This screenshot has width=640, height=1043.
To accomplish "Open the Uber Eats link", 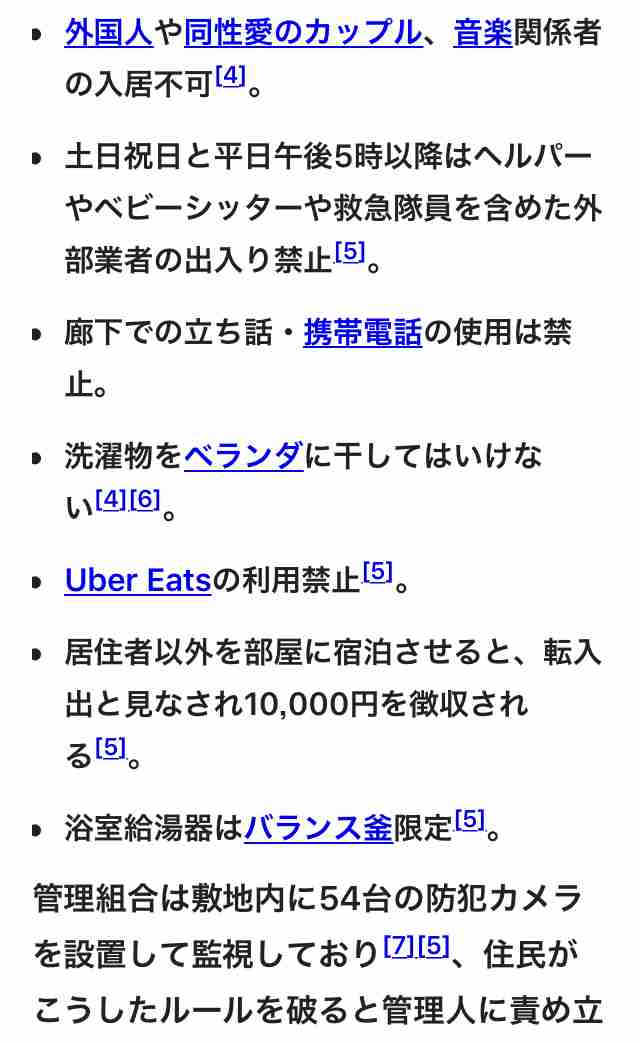I will tap(138, 580).
